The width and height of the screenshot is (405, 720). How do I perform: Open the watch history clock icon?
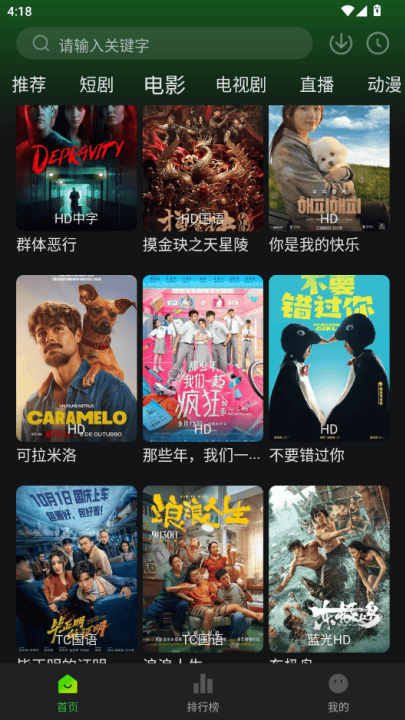377,44
